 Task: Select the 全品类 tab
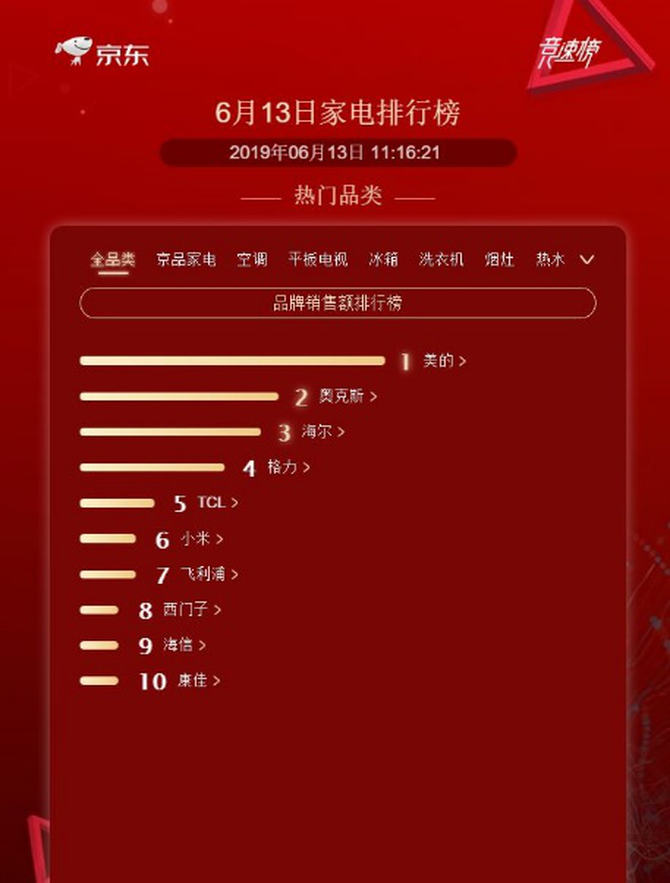click(x=113, y=260)
